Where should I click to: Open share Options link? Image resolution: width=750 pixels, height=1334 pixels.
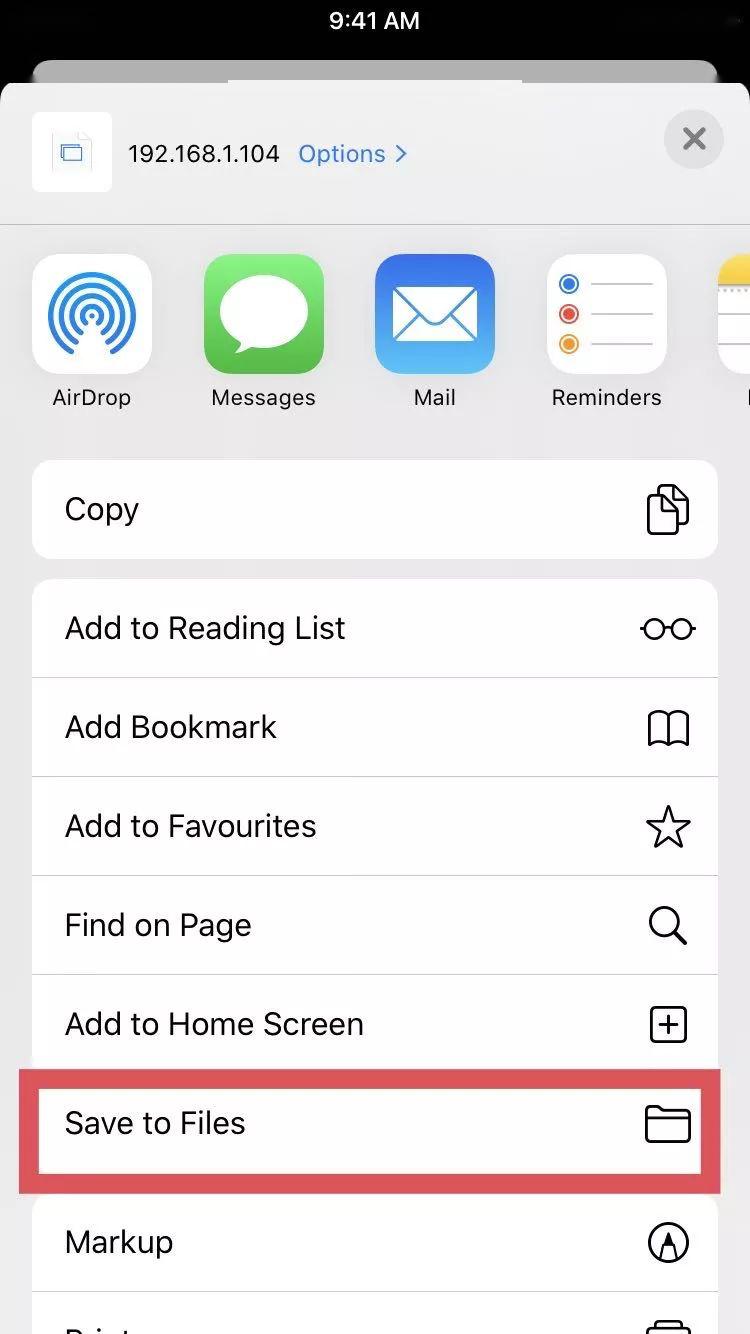(353, 154)
